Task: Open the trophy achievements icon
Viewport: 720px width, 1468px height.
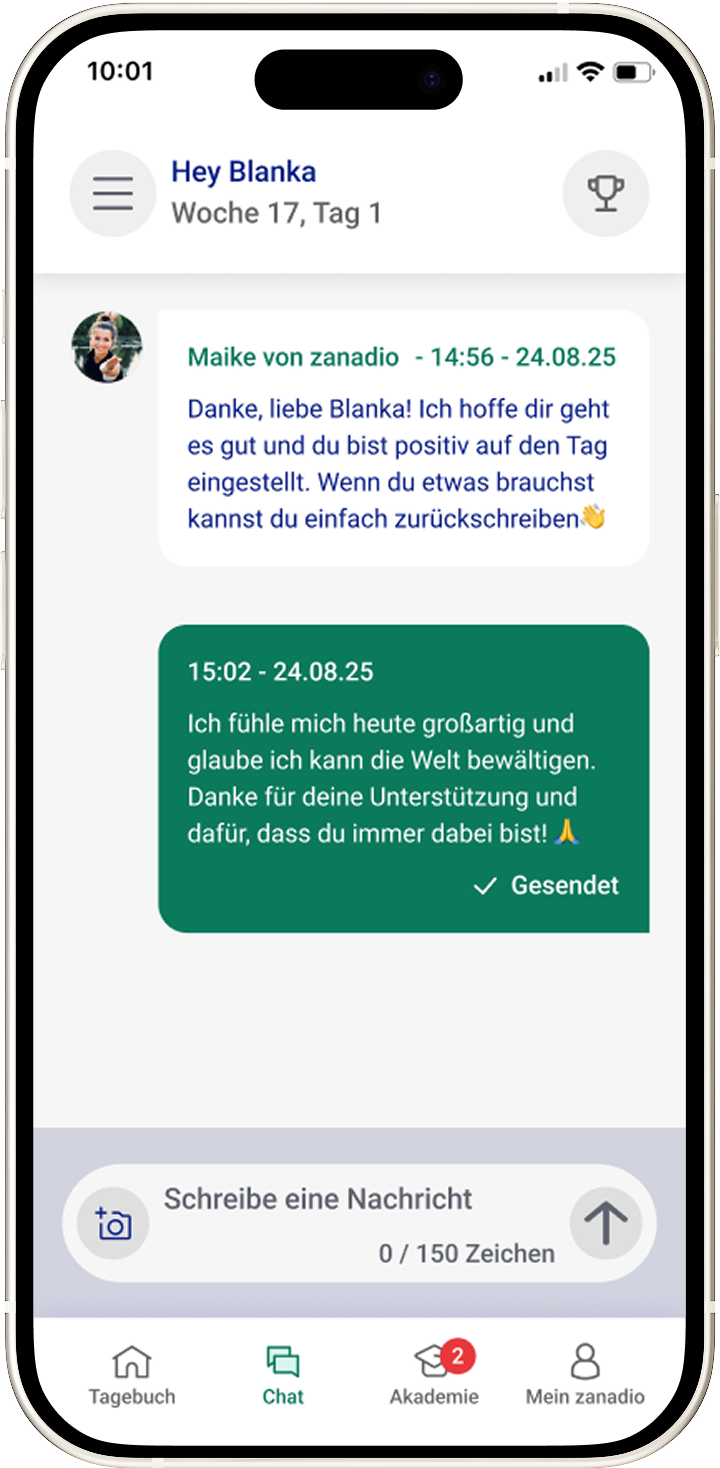Action: pos(606,193)
